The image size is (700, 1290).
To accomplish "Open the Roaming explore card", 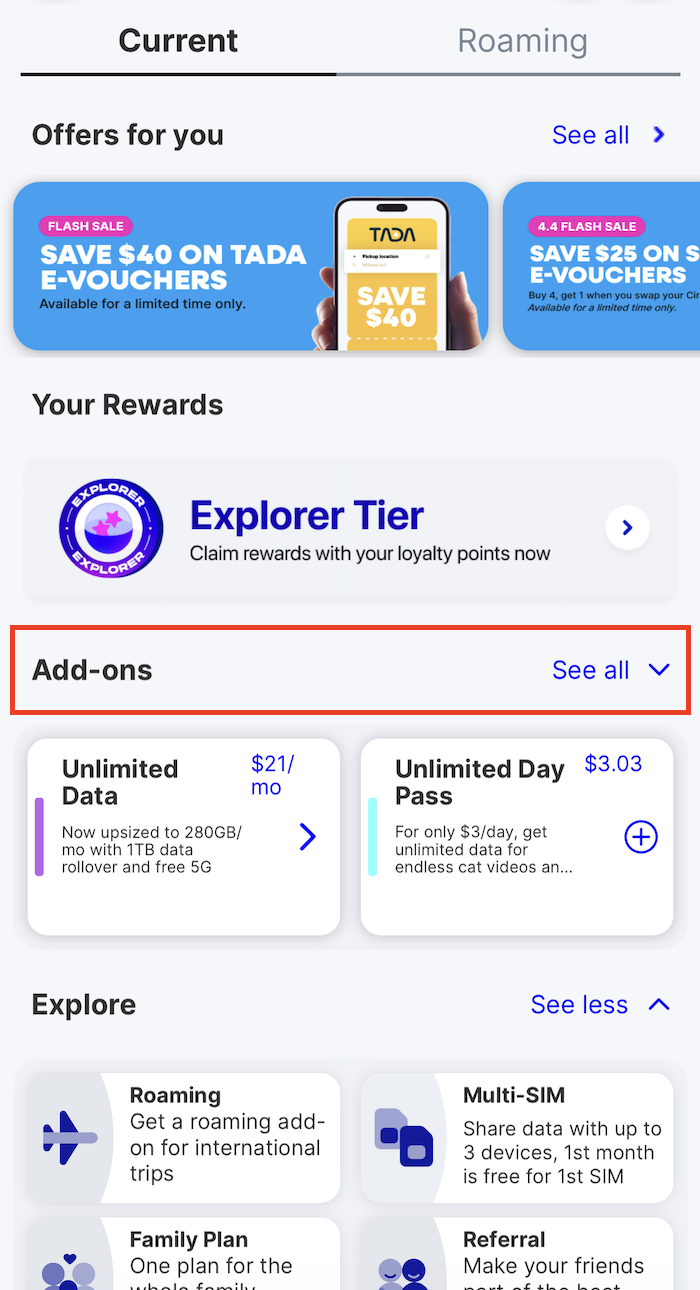I will [184, 1138].
